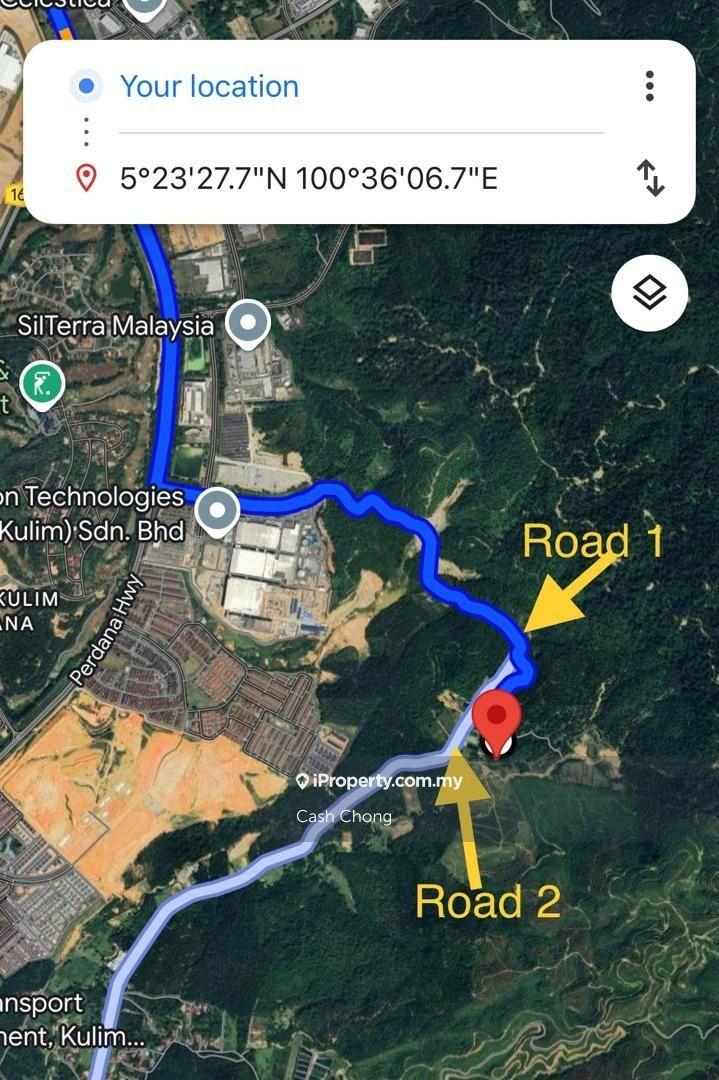The image size is (719, 1080).
Task: Swap start and destination points
Action: (x=650, y=178)
